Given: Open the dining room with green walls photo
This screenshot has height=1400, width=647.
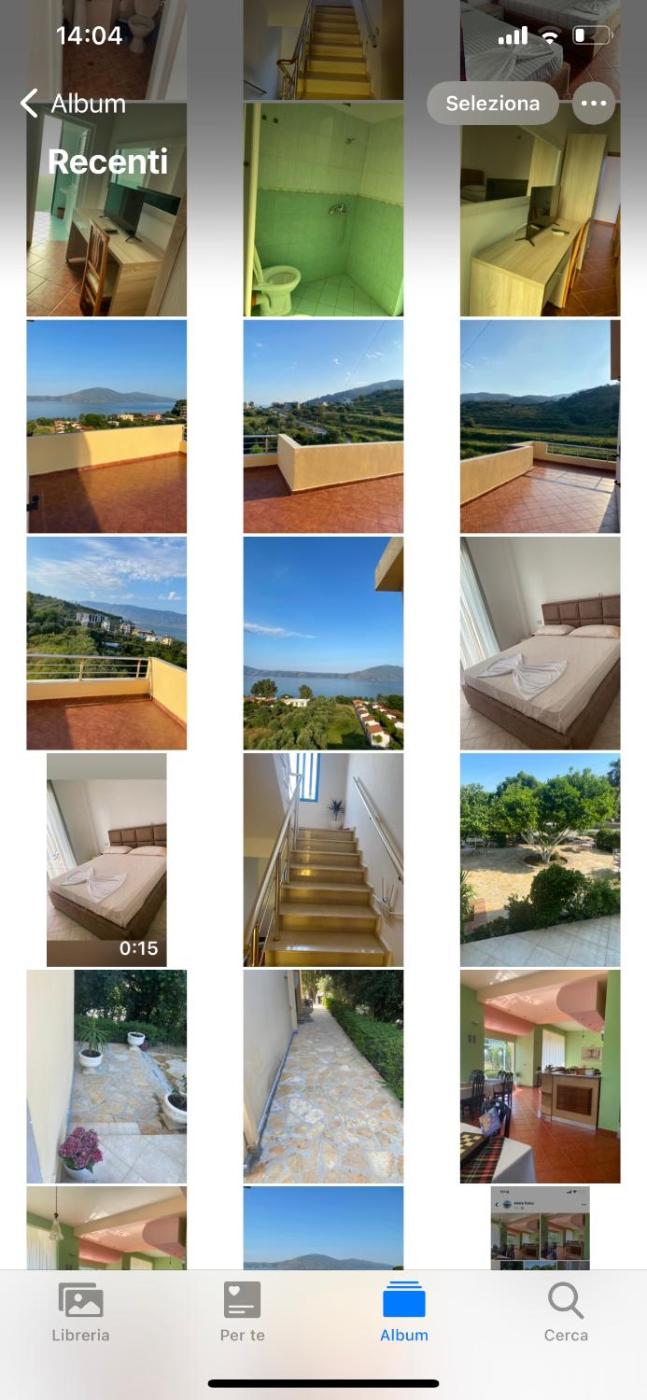Looking at the screenshot, I should pos(540,1076).
